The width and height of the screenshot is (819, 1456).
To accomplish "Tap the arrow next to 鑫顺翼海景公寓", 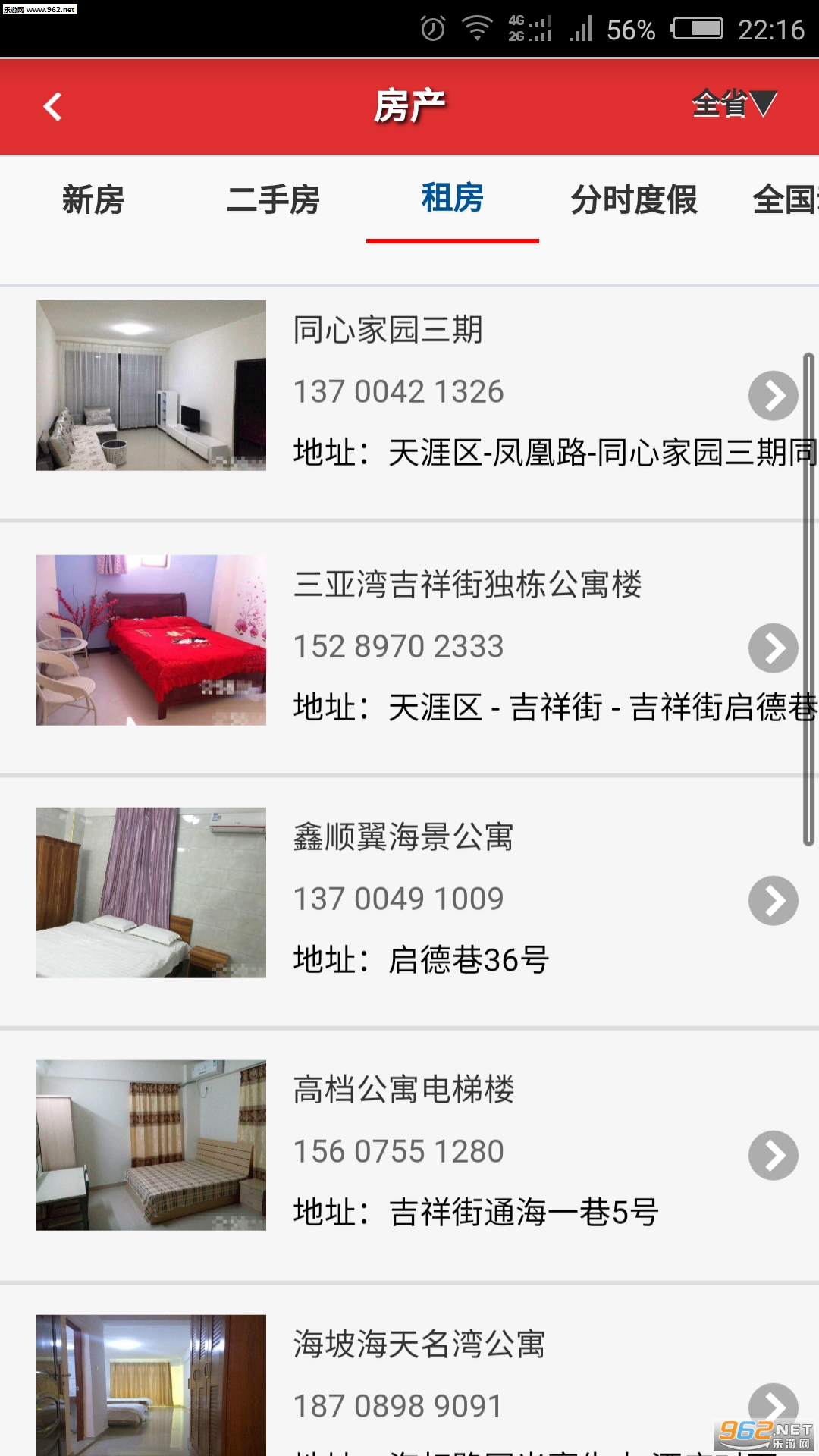I will click(x=773, y=901).
